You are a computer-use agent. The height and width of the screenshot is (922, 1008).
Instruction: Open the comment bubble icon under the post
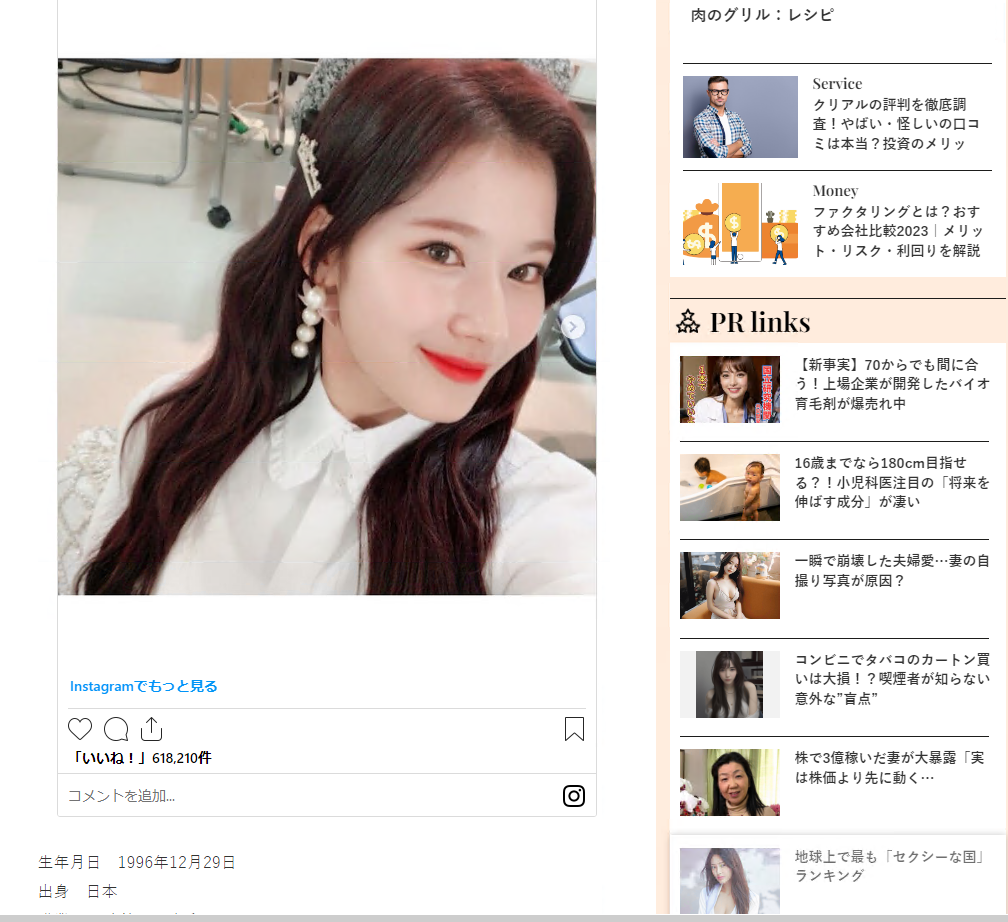pyautogui.click(x=116, y=729)
